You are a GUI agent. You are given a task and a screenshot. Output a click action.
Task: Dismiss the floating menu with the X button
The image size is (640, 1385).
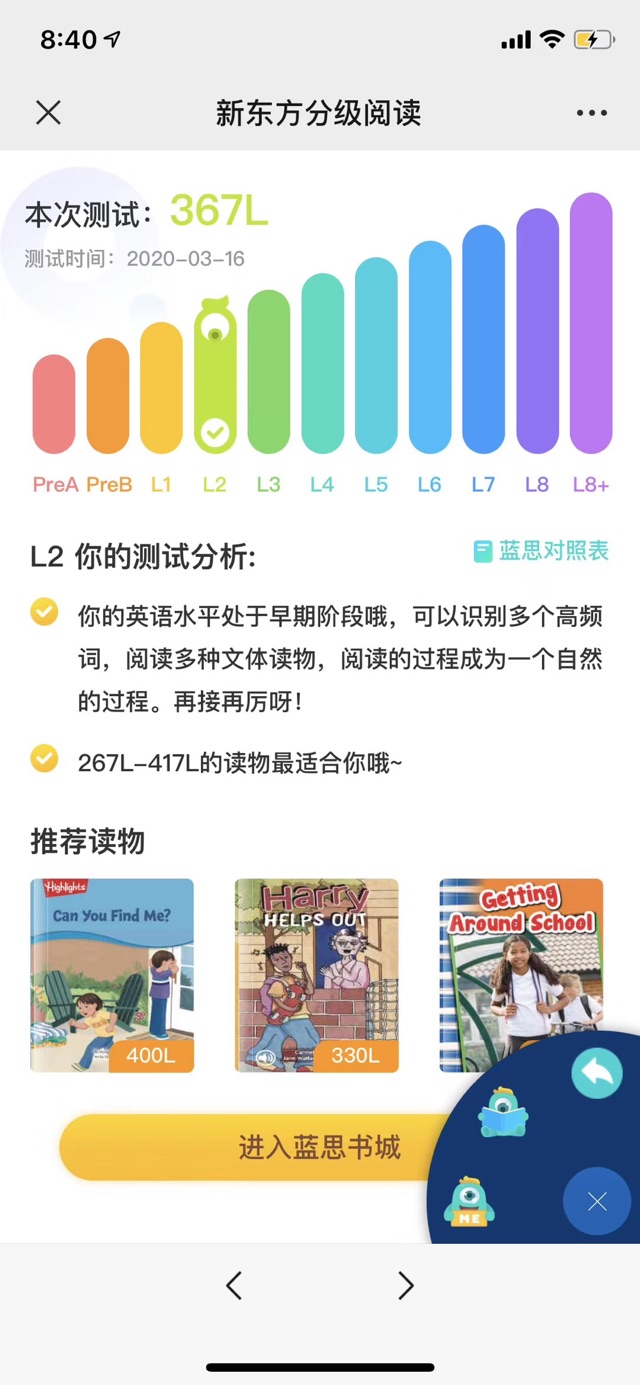[597, 1202]
